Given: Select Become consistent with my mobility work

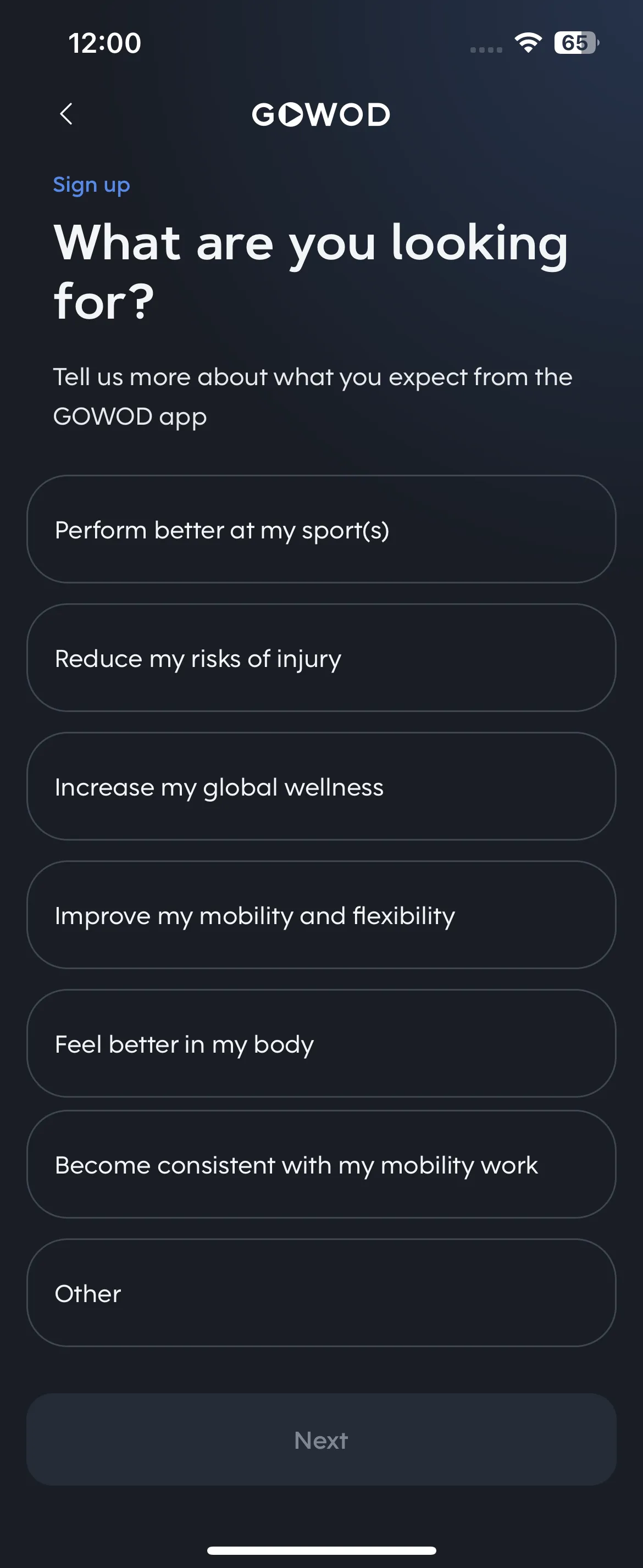Looking at the screenshot, I should point(321,1164).
